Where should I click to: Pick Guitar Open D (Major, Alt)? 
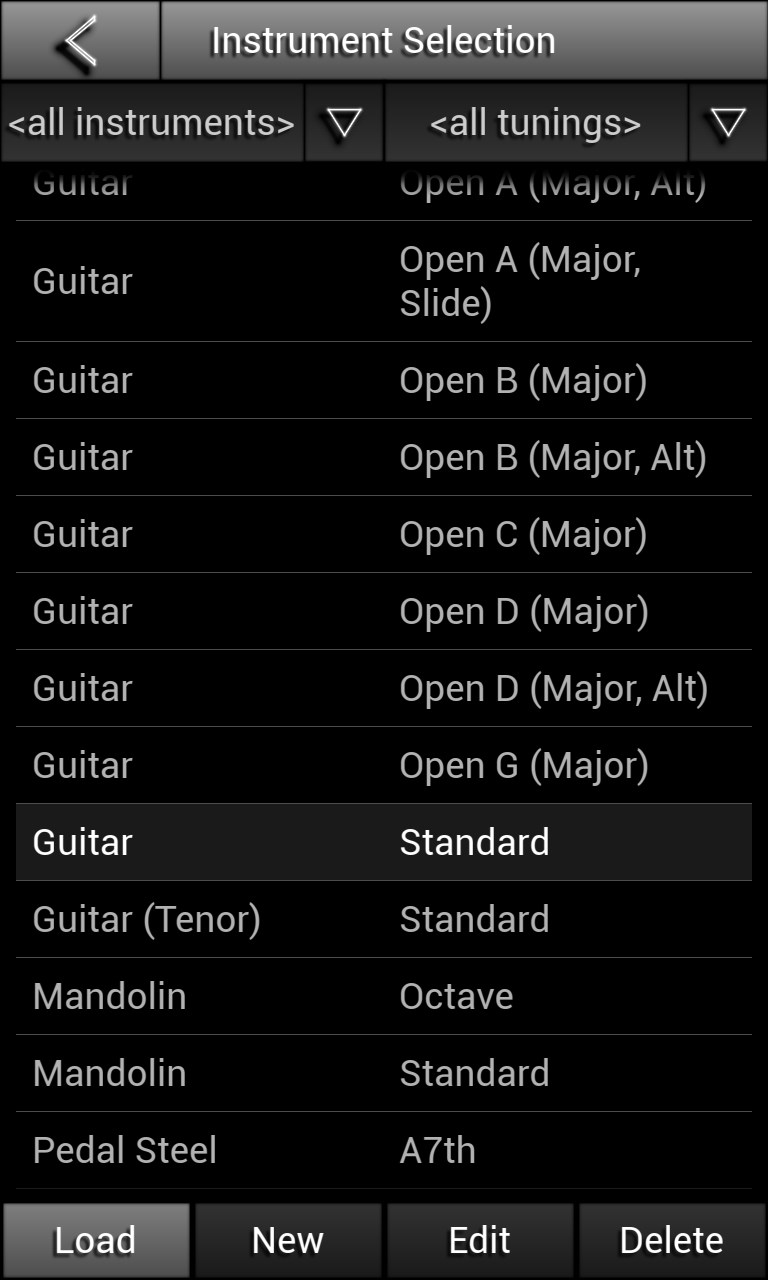384,688
